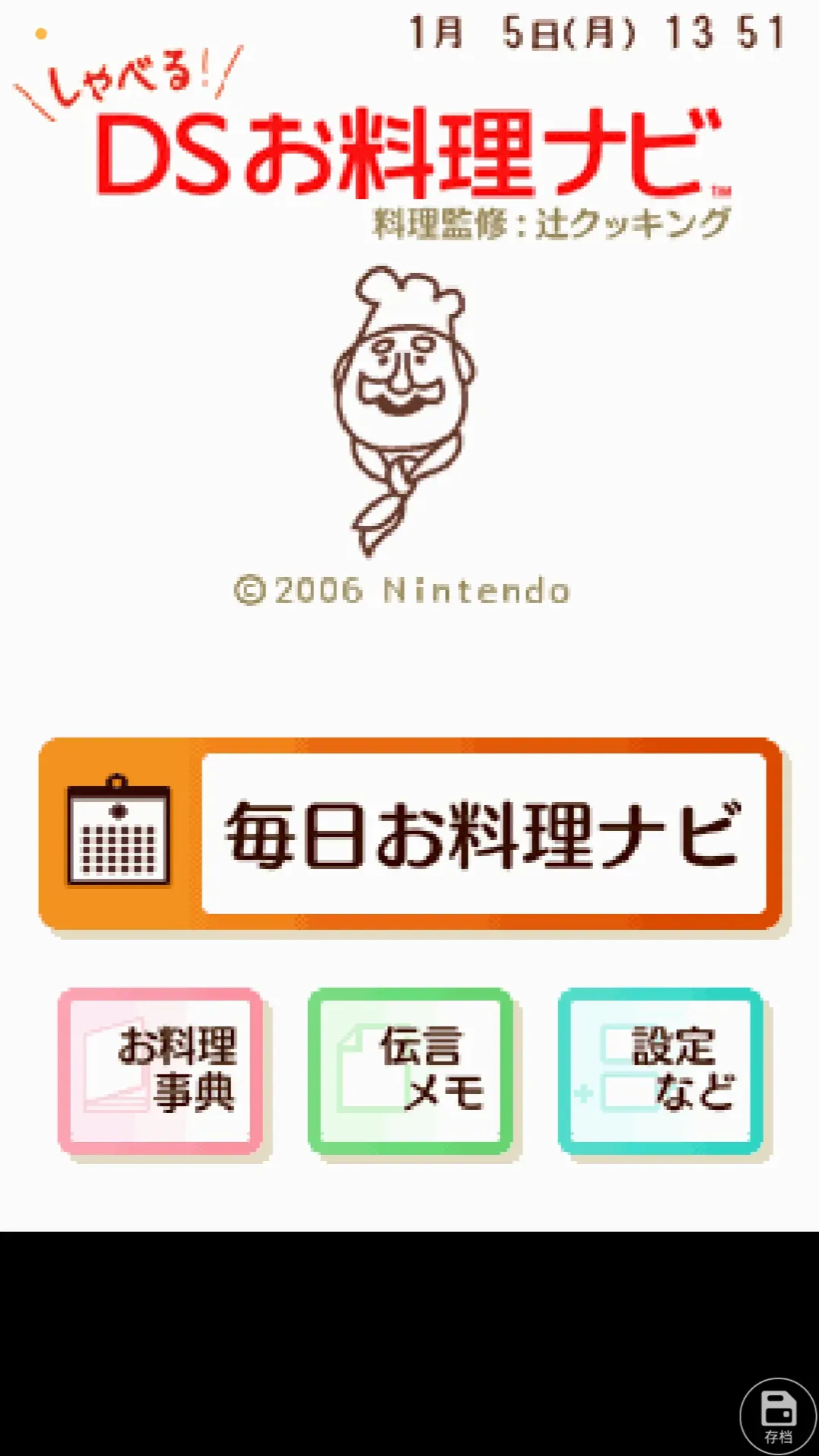
Task: Open the 伝言メモ message memo
Action: pyautogui.click(x=411, y=1071)
